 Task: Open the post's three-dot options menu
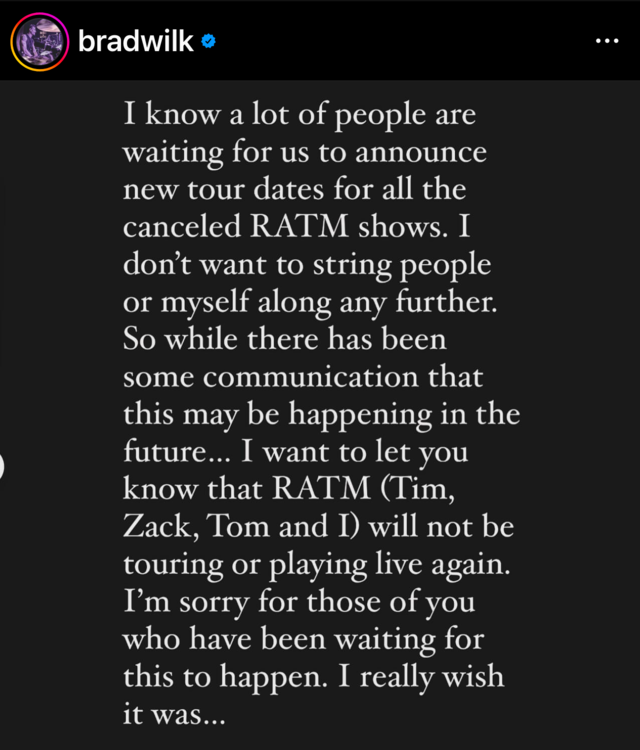(607, 42)
